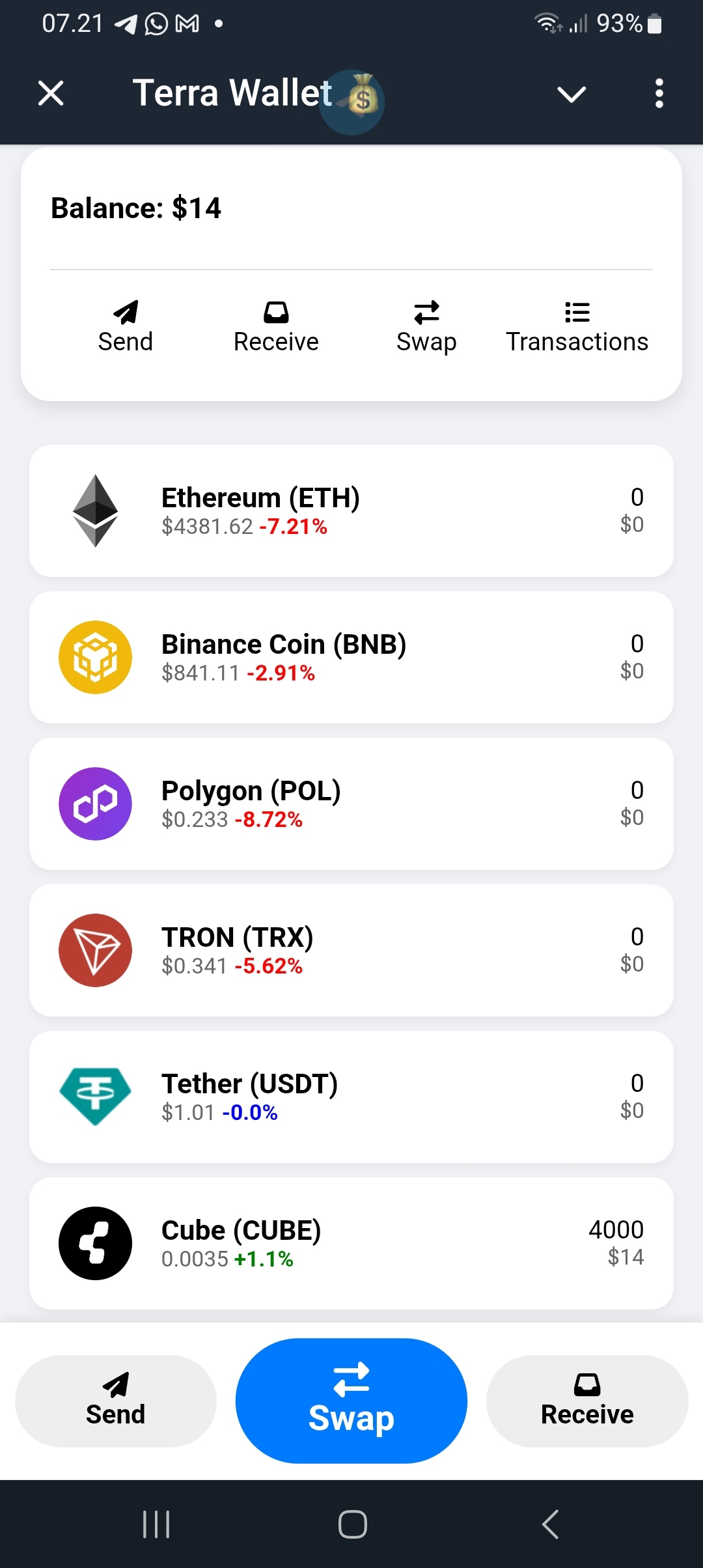Go to the system home screen
Viewport: 703px width, 1568px height.
tap(352, 1524)
